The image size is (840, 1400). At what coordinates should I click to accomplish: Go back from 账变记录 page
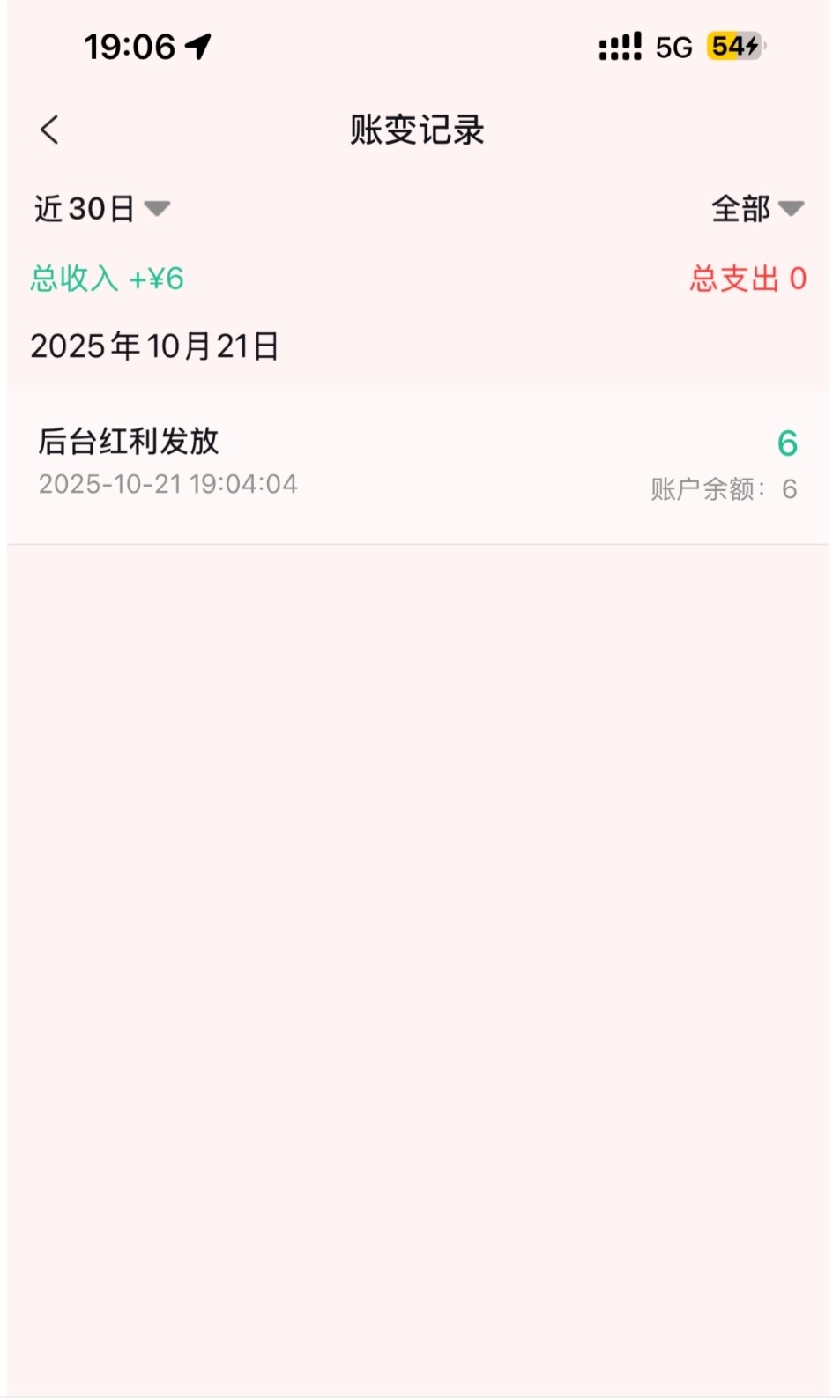tap(50, 130)
